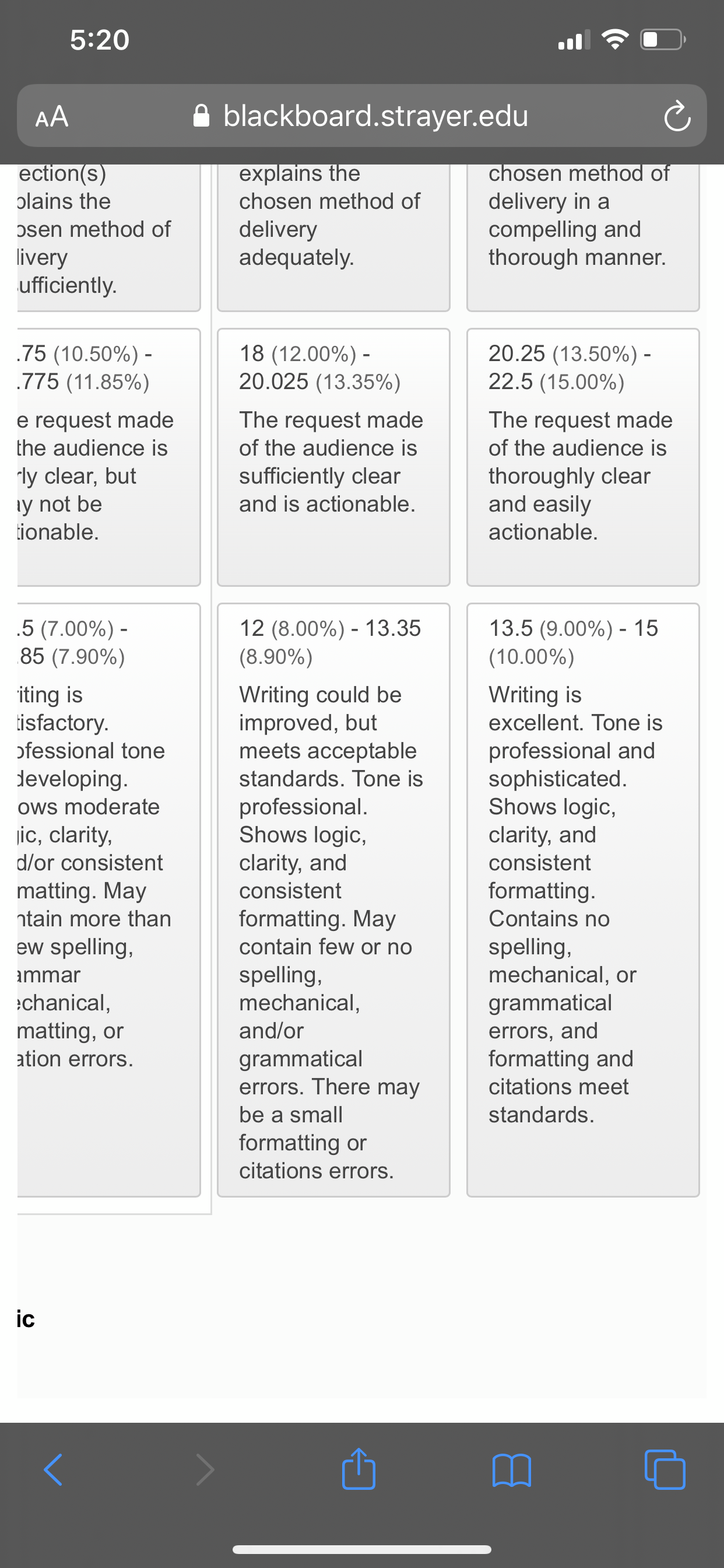Go back to the previous page
This screenshot has width=724, height=1568.
pyautogui.click(x=53, y=1470)
